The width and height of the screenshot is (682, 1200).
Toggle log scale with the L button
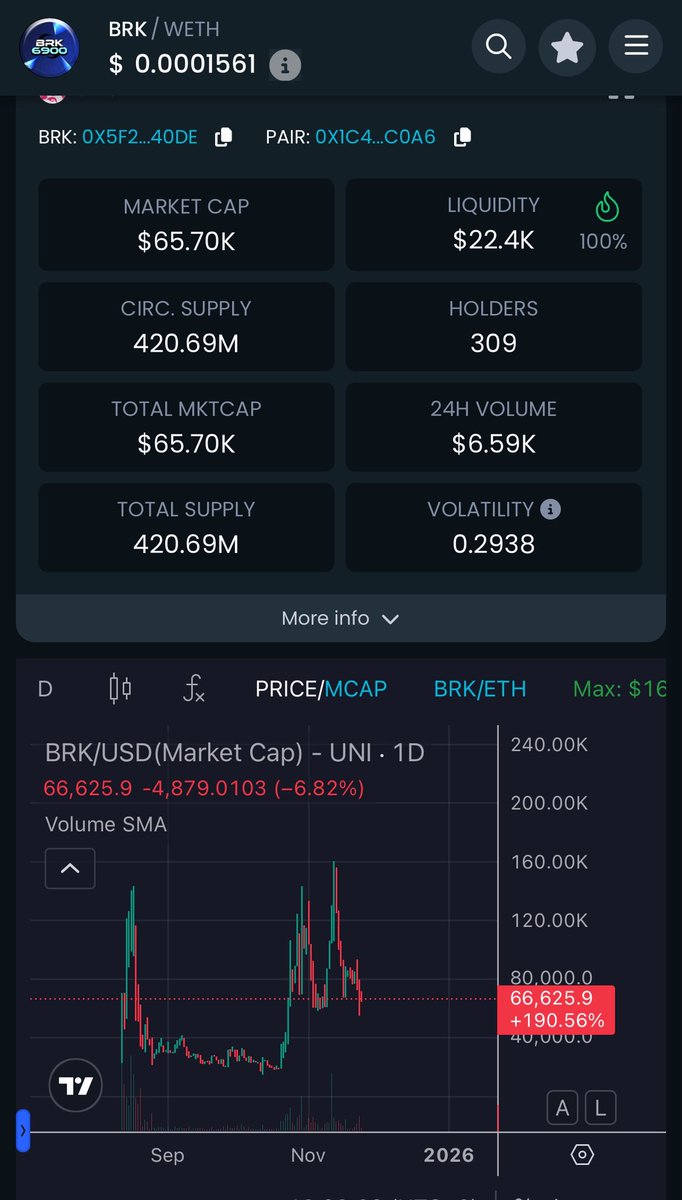[601, 1107]
